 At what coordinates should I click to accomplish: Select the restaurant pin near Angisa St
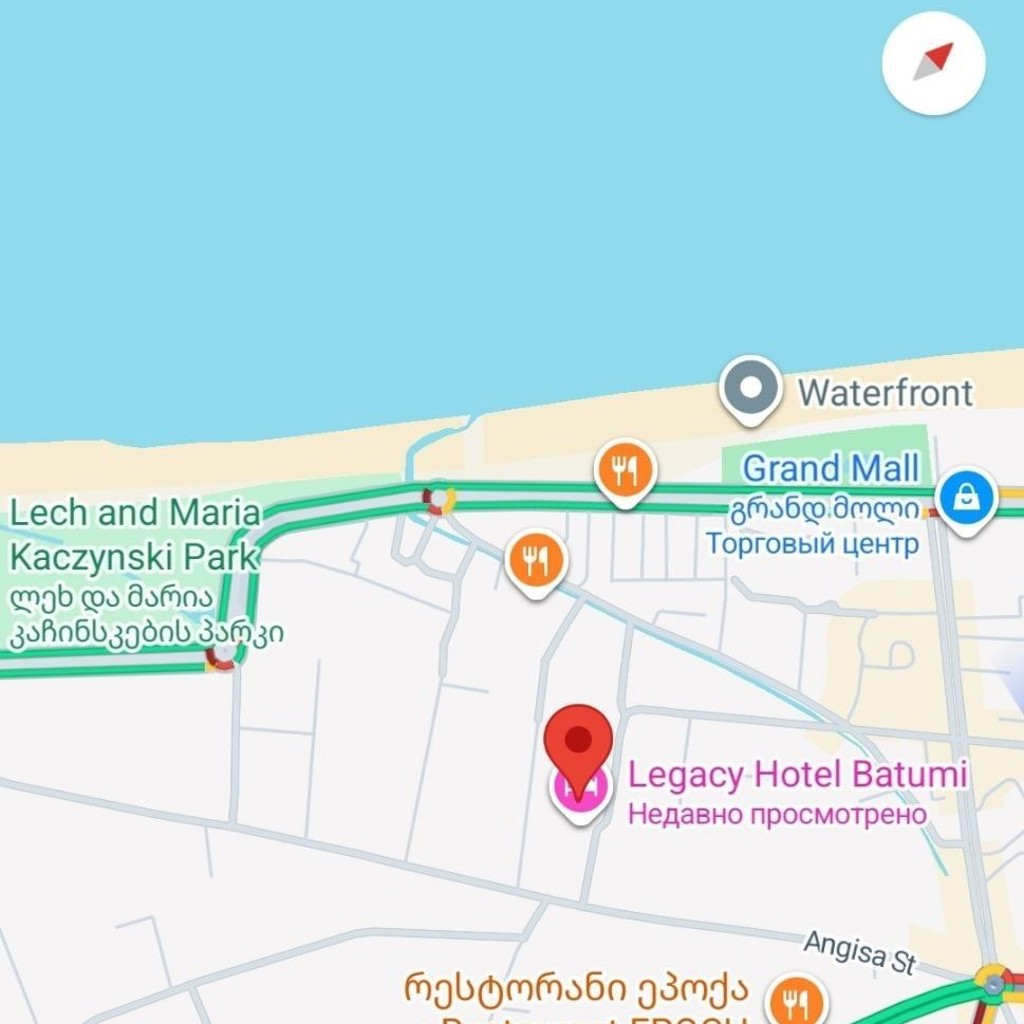coord(796,1000)
